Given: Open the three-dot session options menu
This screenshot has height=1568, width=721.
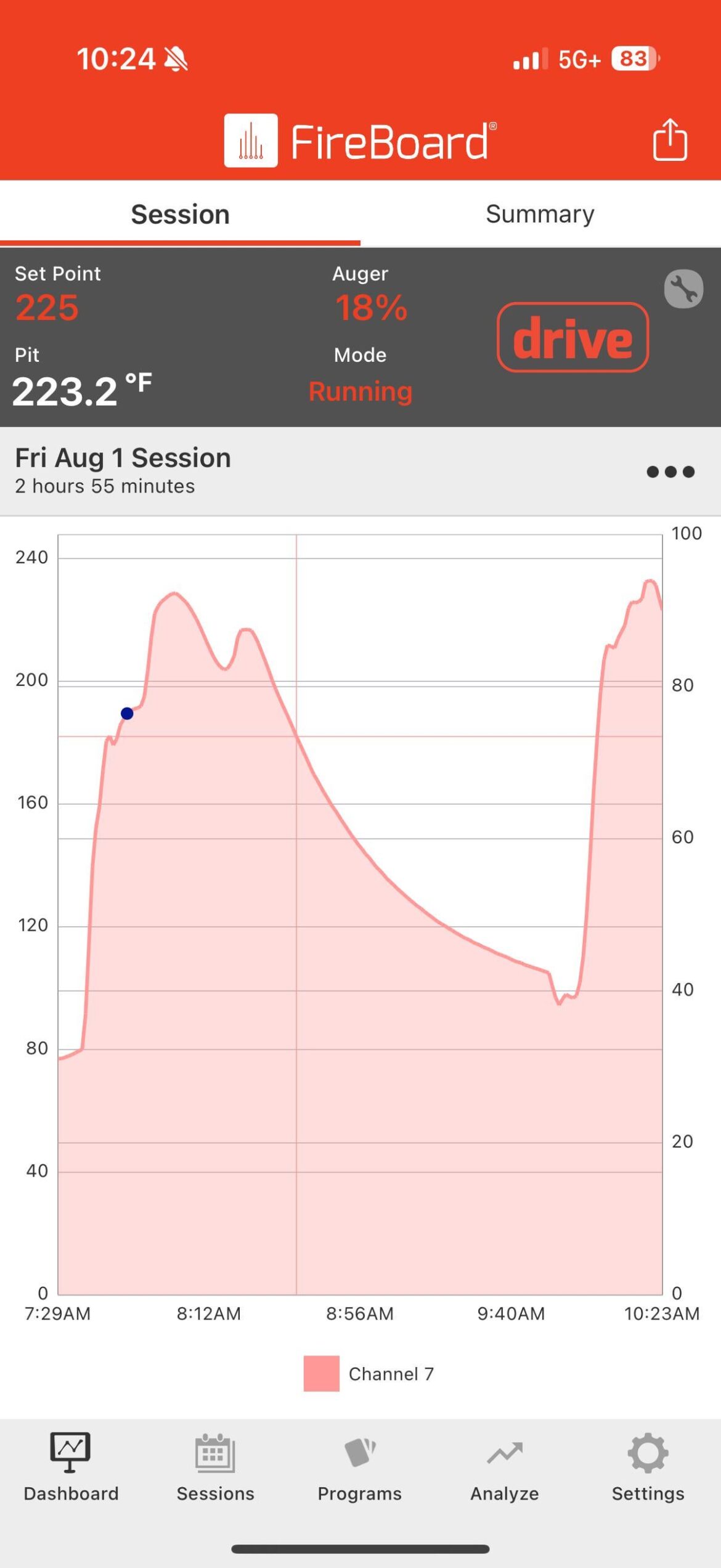Looking at the screenshot, I should (x=670, y=472).
